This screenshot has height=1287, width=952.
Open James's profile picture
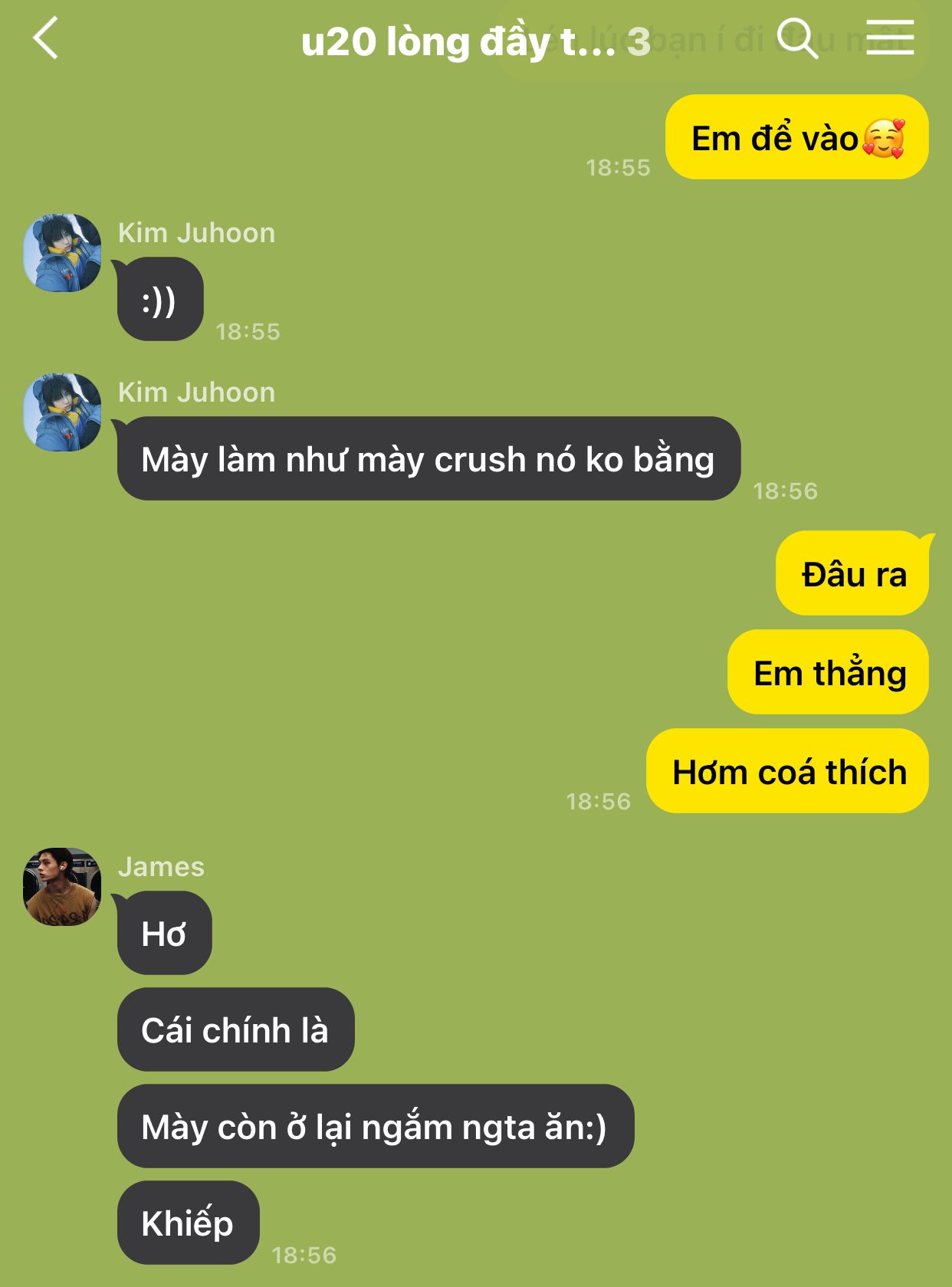coord(62,886)
